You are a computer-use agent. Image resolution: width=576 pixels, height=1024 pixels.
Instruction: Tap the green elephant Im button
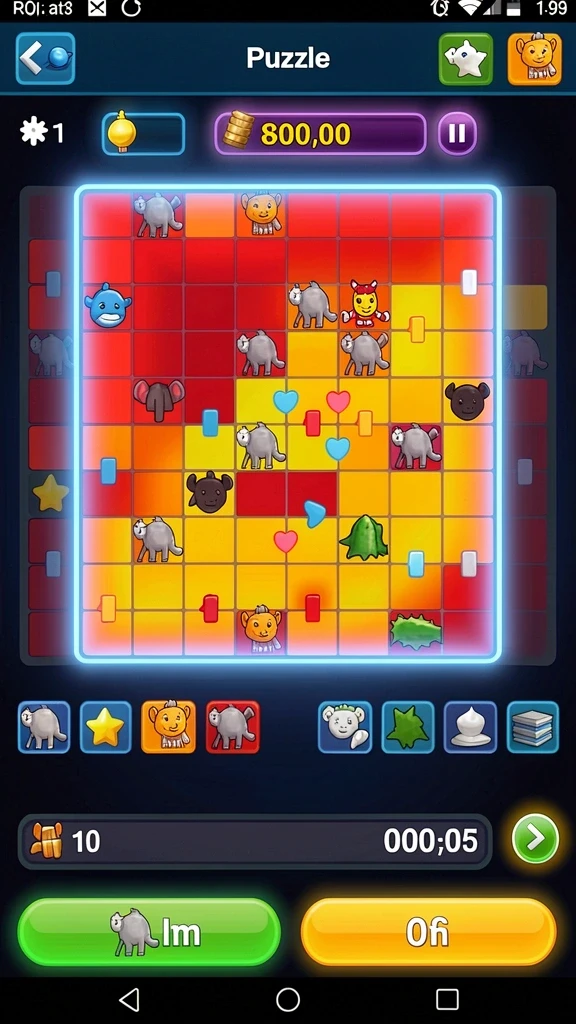pos(149,932)
